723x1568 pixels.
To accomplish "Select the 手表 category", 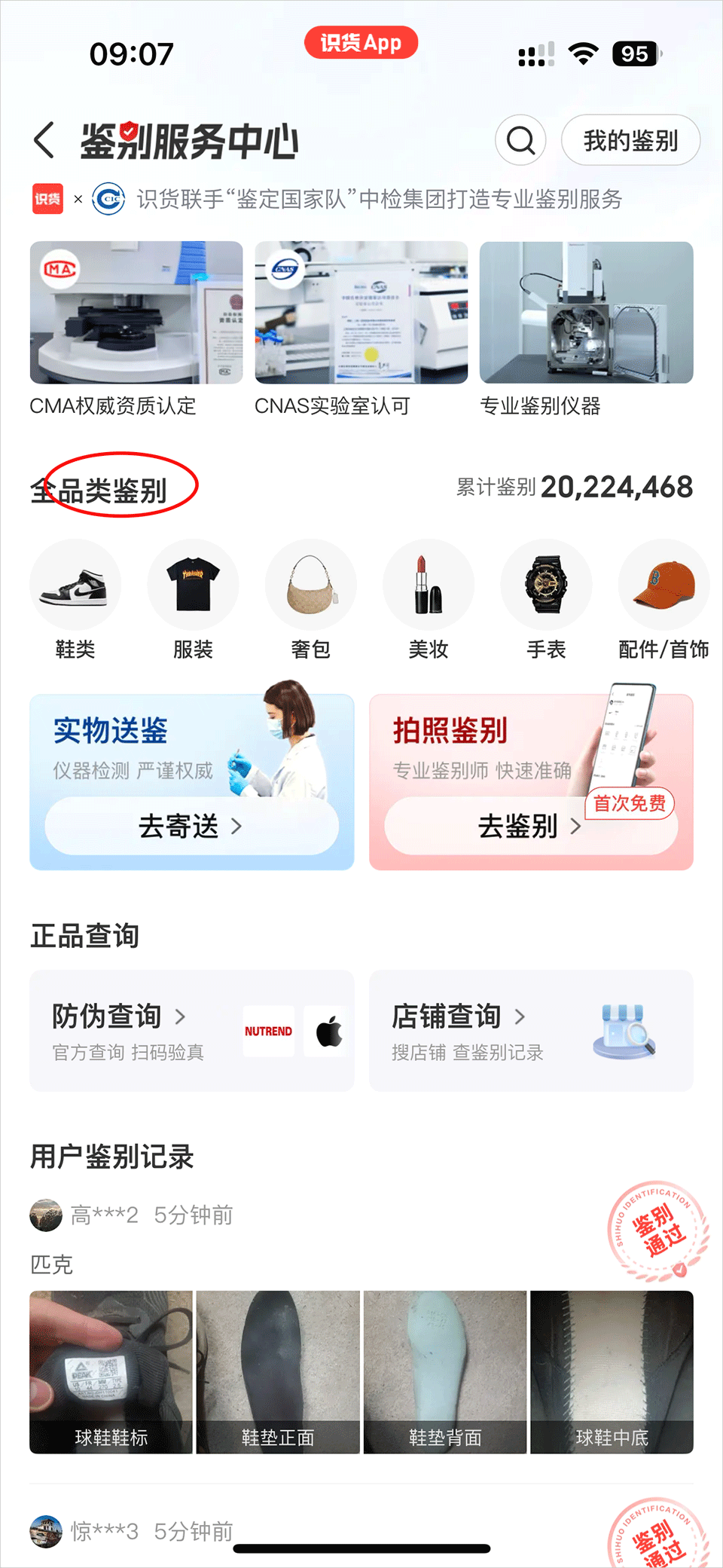I will pyautogui.click(x=546, y=585).
